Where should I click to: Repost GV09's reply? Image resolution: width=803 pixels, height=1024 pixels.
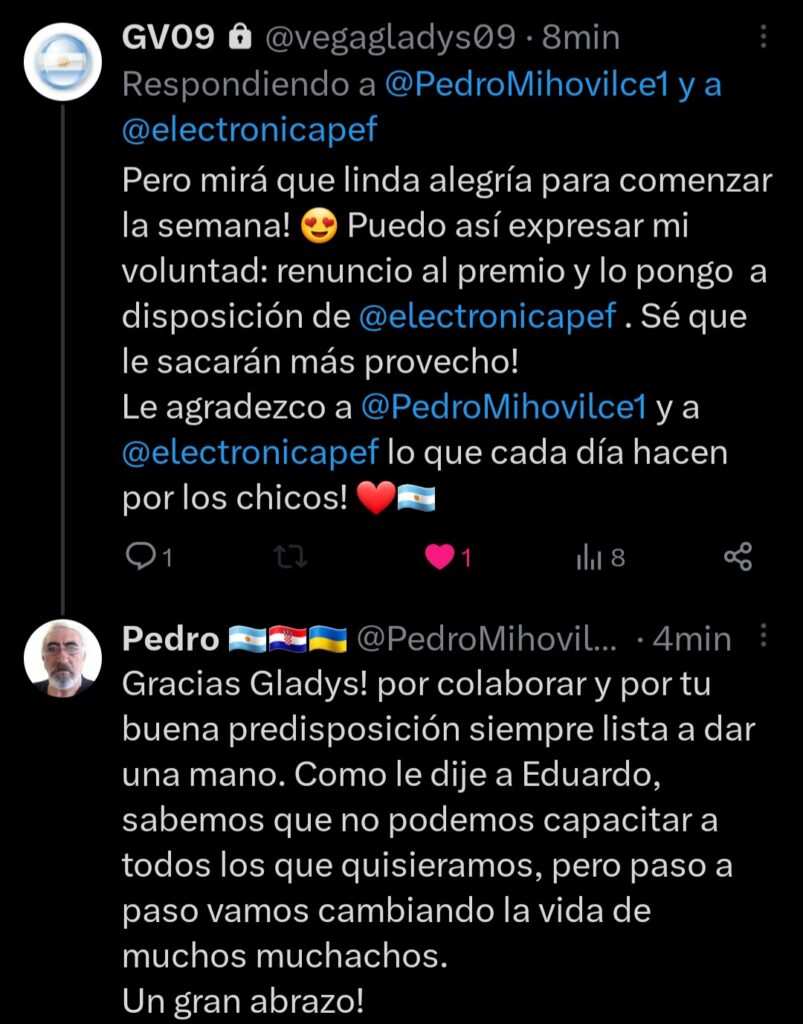click(x=290, y=557)
